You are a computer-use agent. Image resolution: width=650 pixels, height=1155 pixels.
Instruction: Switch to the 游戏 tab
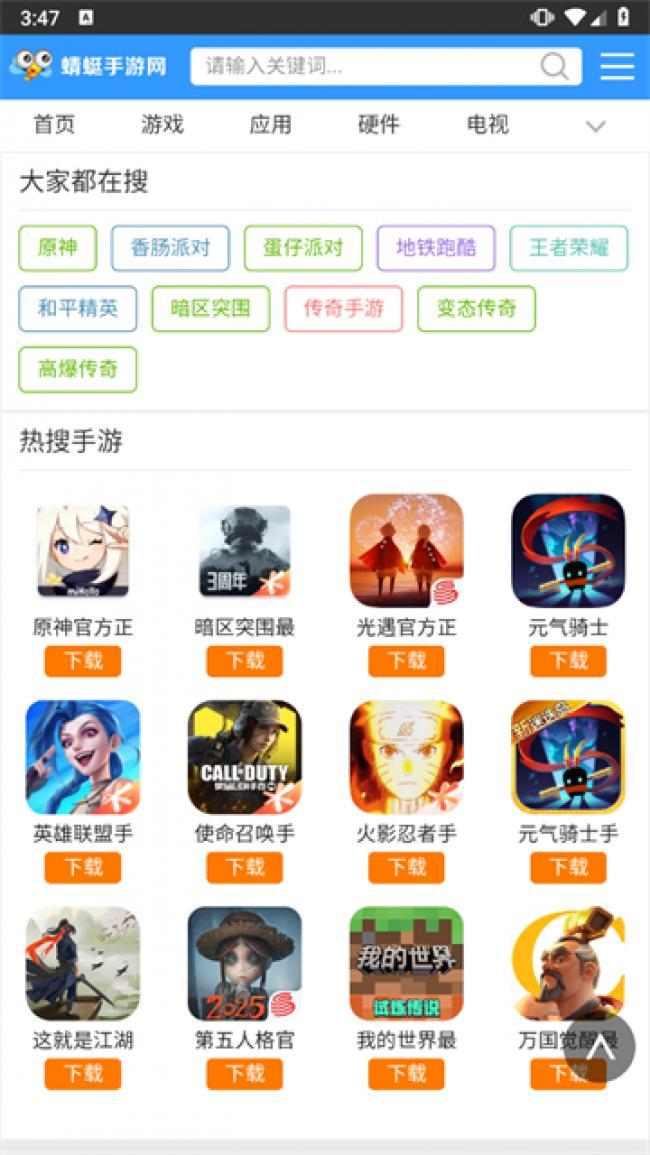[x=162, y=125]
